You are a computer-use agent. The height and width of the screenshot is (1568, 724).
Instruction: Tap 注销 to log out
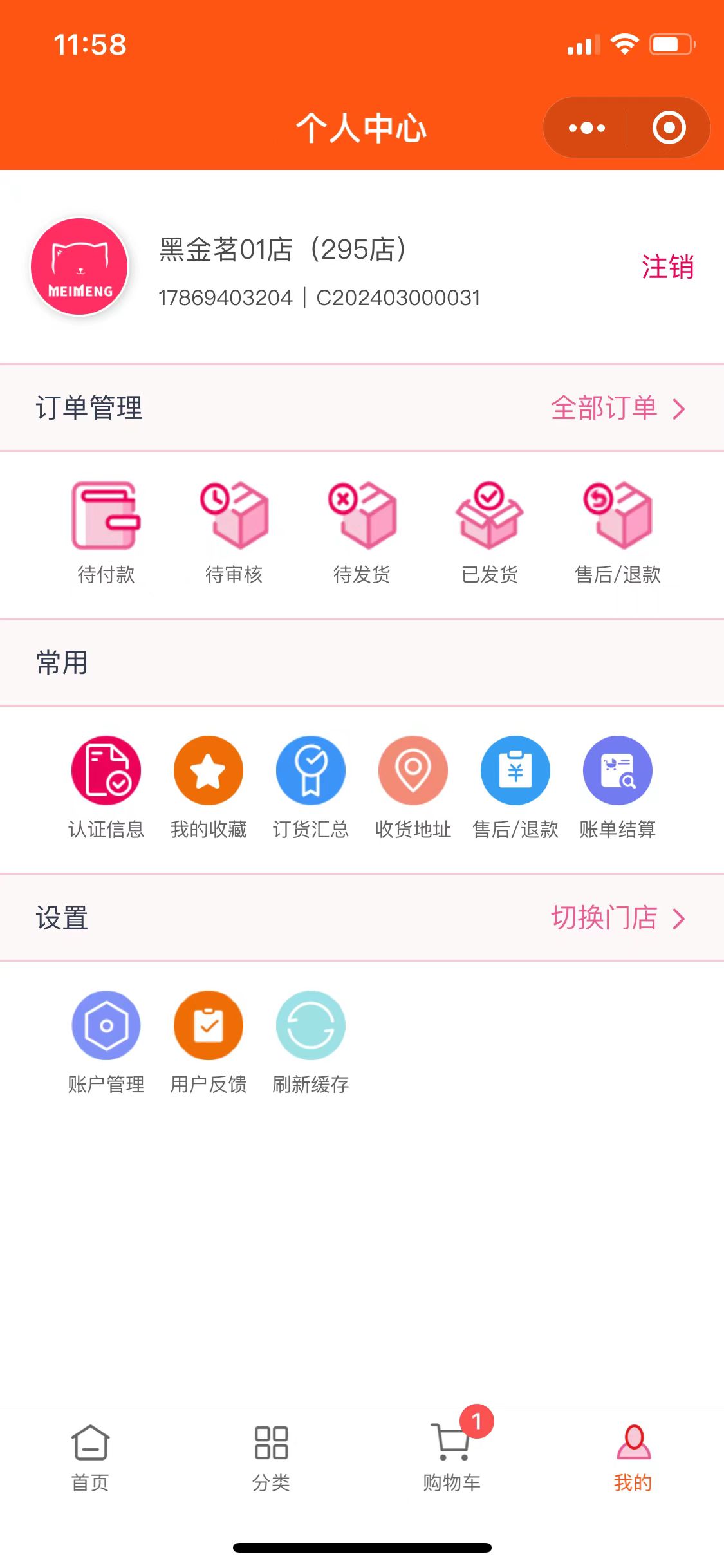click(x=667, y=267)
